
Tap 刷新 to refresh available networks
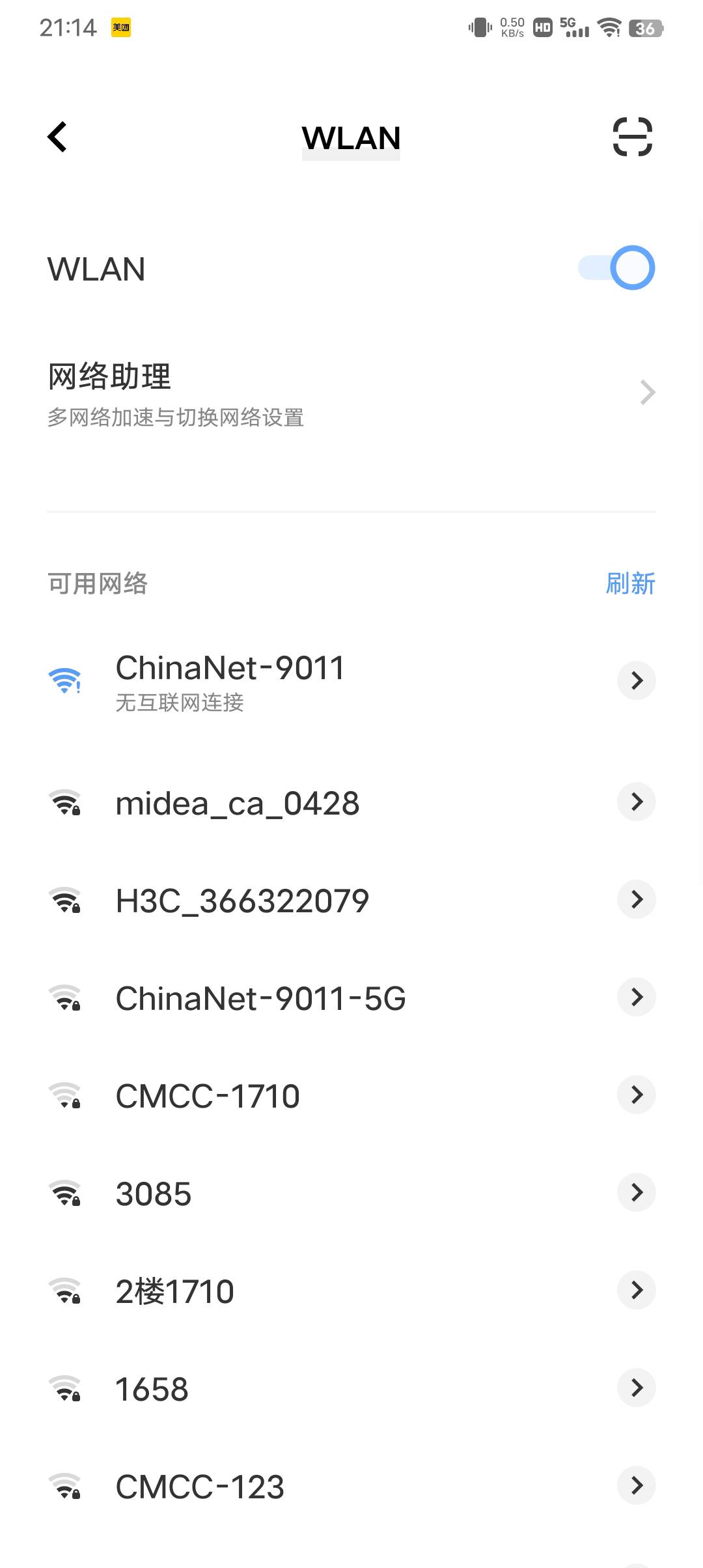point(630,583)
